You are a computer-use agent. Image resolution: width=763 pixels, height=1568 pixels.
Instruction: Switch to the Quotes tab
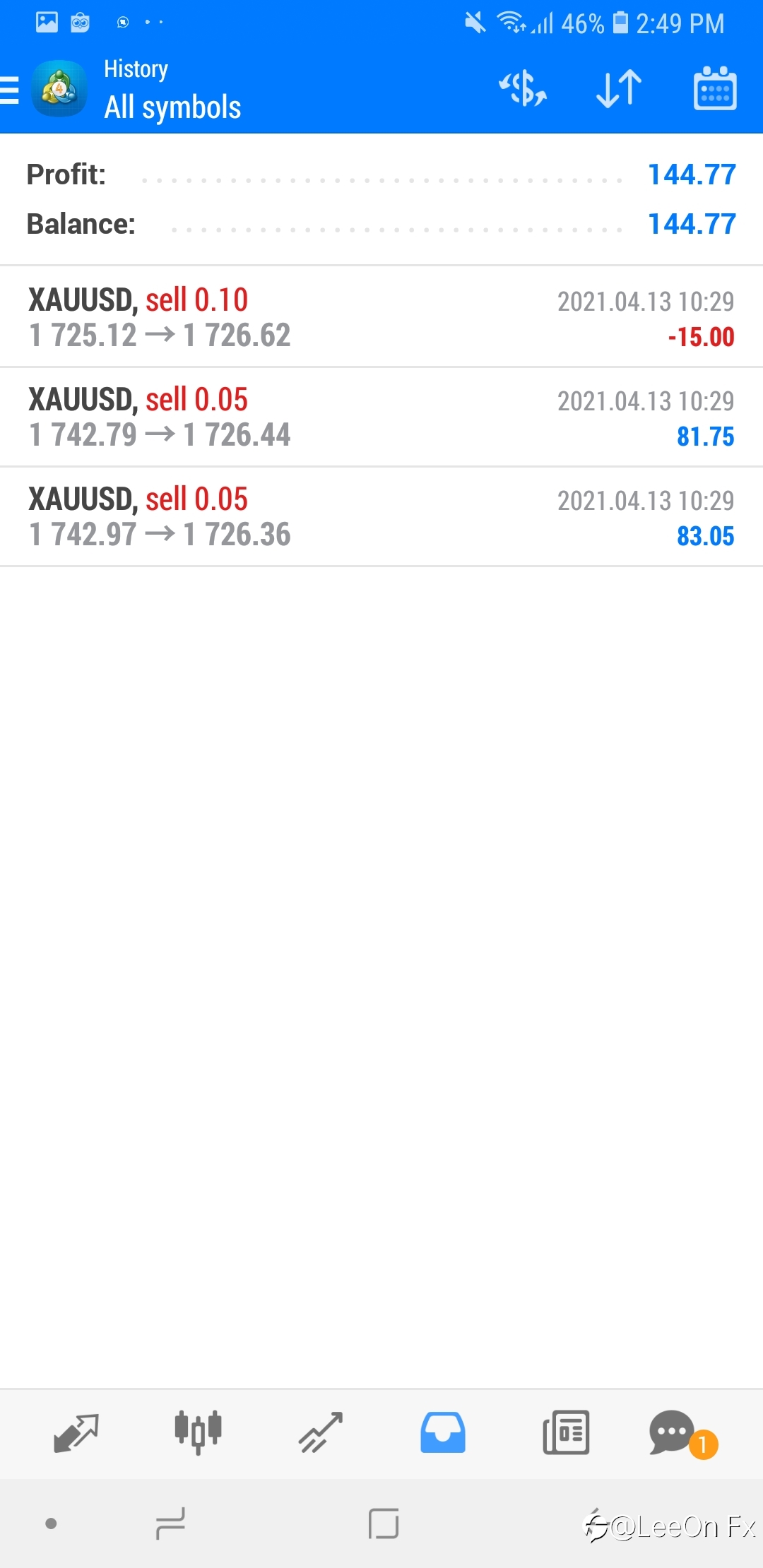[76, 1433]
